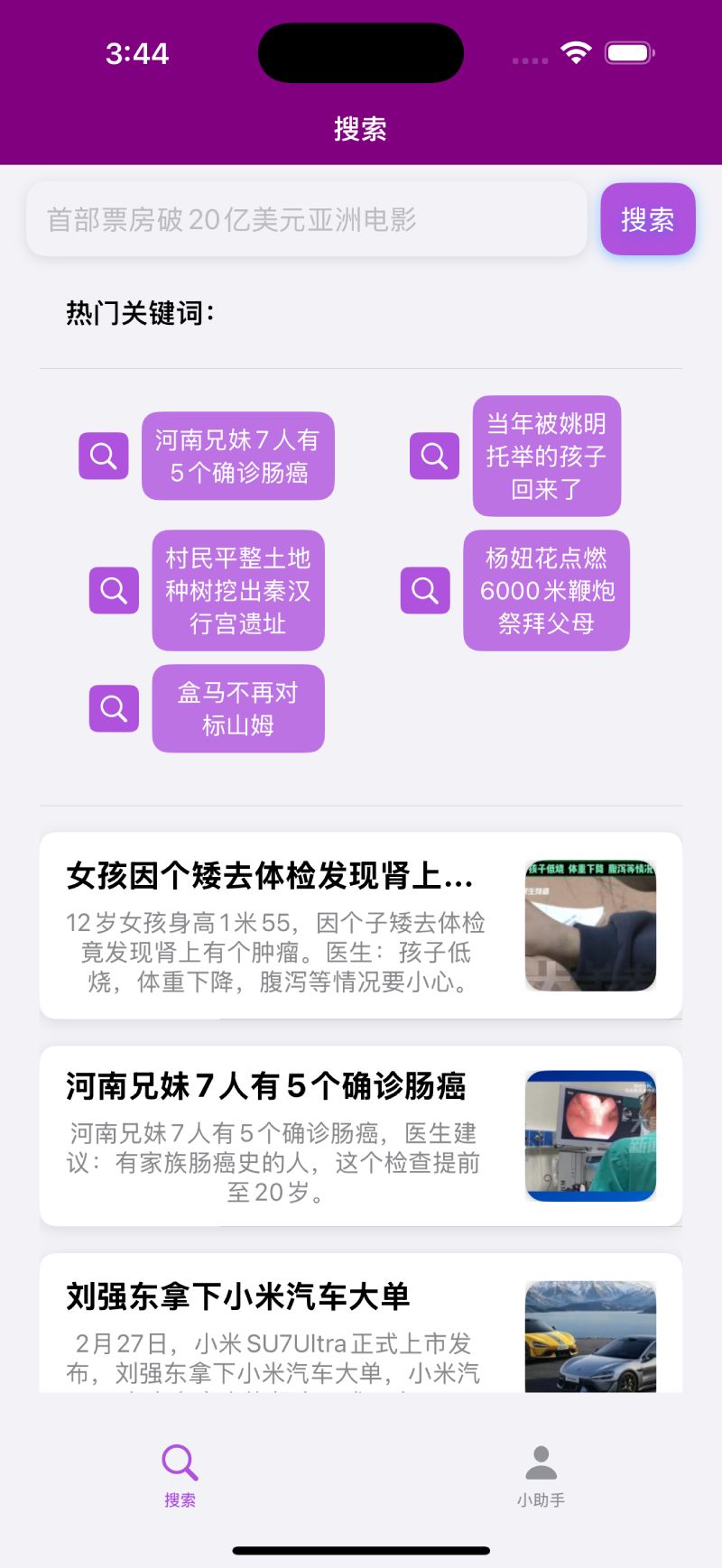Choose keyword 村民平整土地种树挖出秦汉行宫遗址

pyautogui.click(x=237, y=590)
